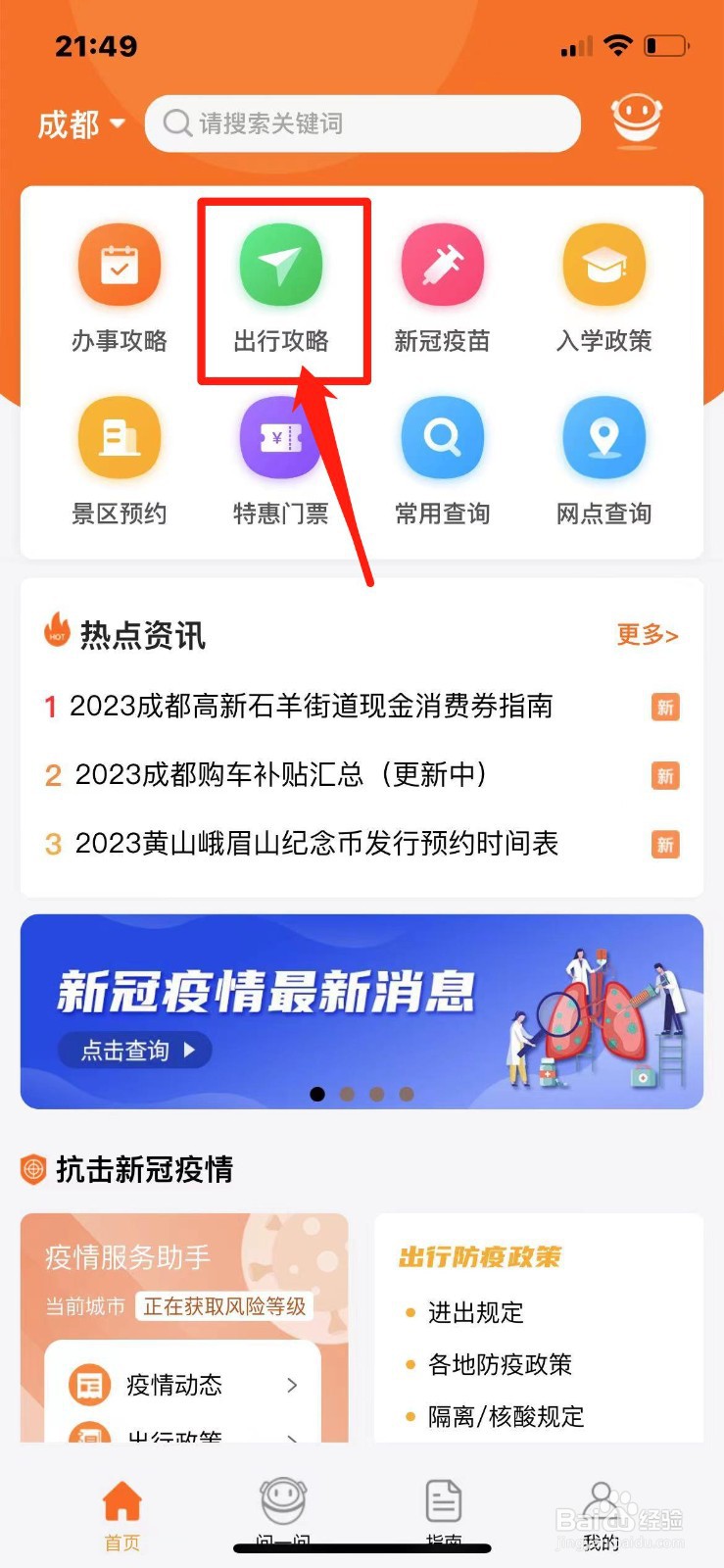Open the 各地防疫政策 list item
The height and width of the screenshot is (1568, 724).
coord(503,1364)
